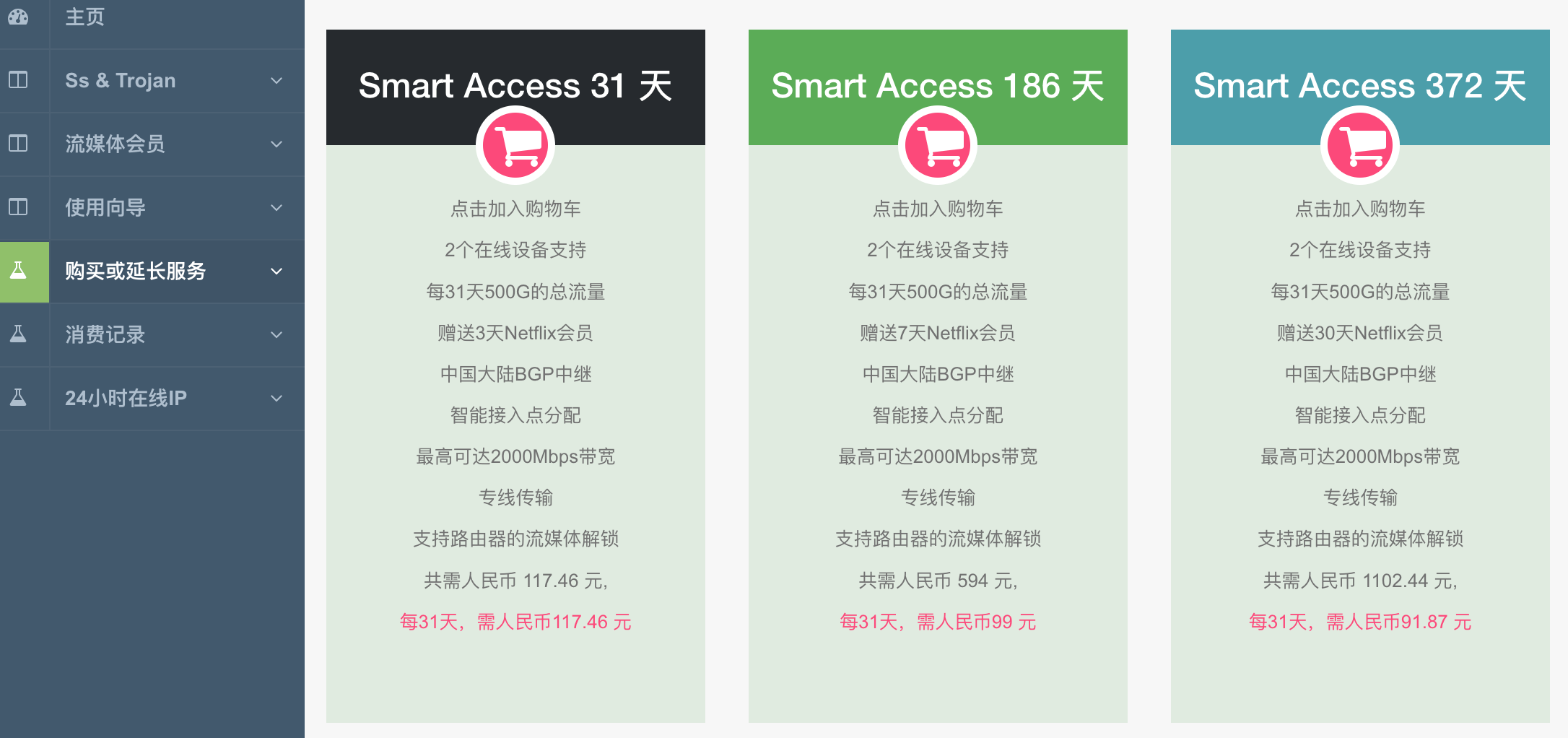
Task: Open the 主页 home menu item
Action: [85, 17]
